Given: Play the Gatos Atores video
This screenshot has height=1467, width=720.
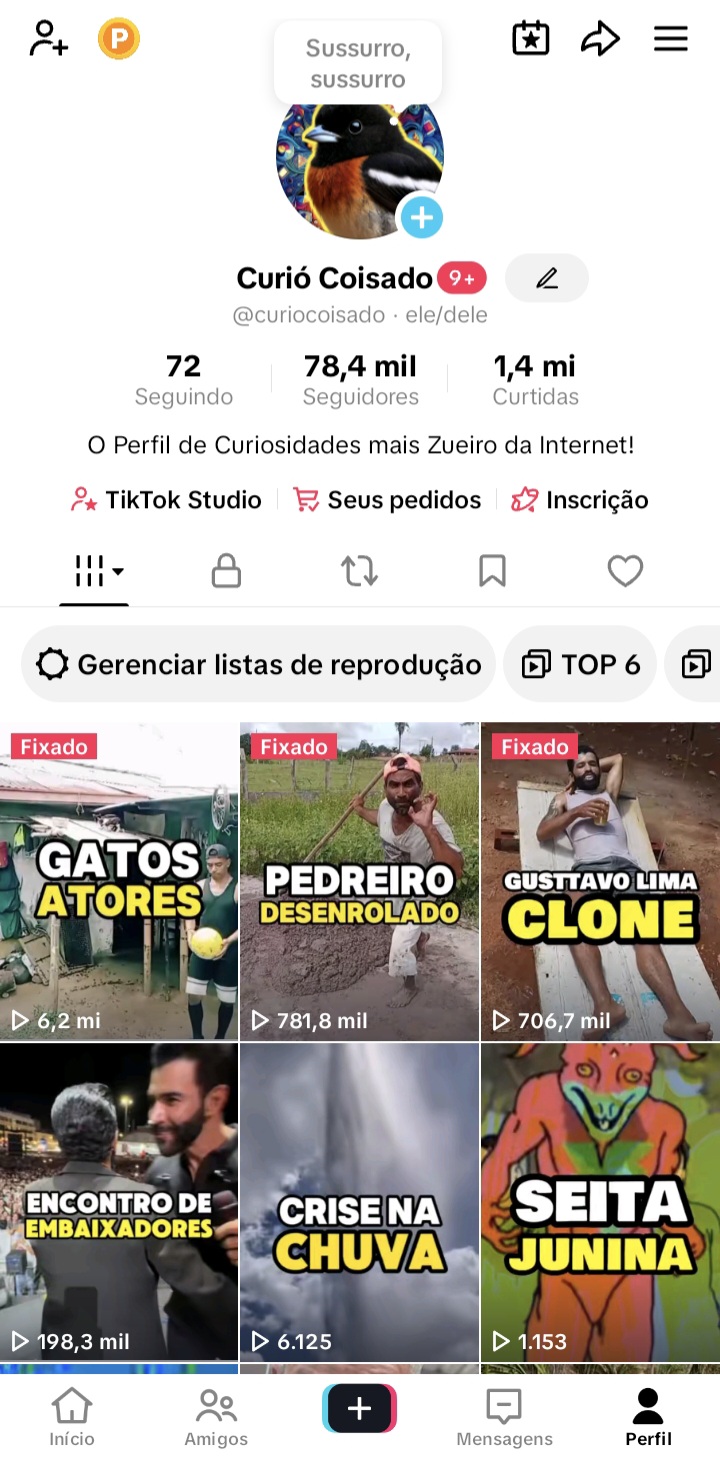Looking at the screenshot, I should click(119, 880).
